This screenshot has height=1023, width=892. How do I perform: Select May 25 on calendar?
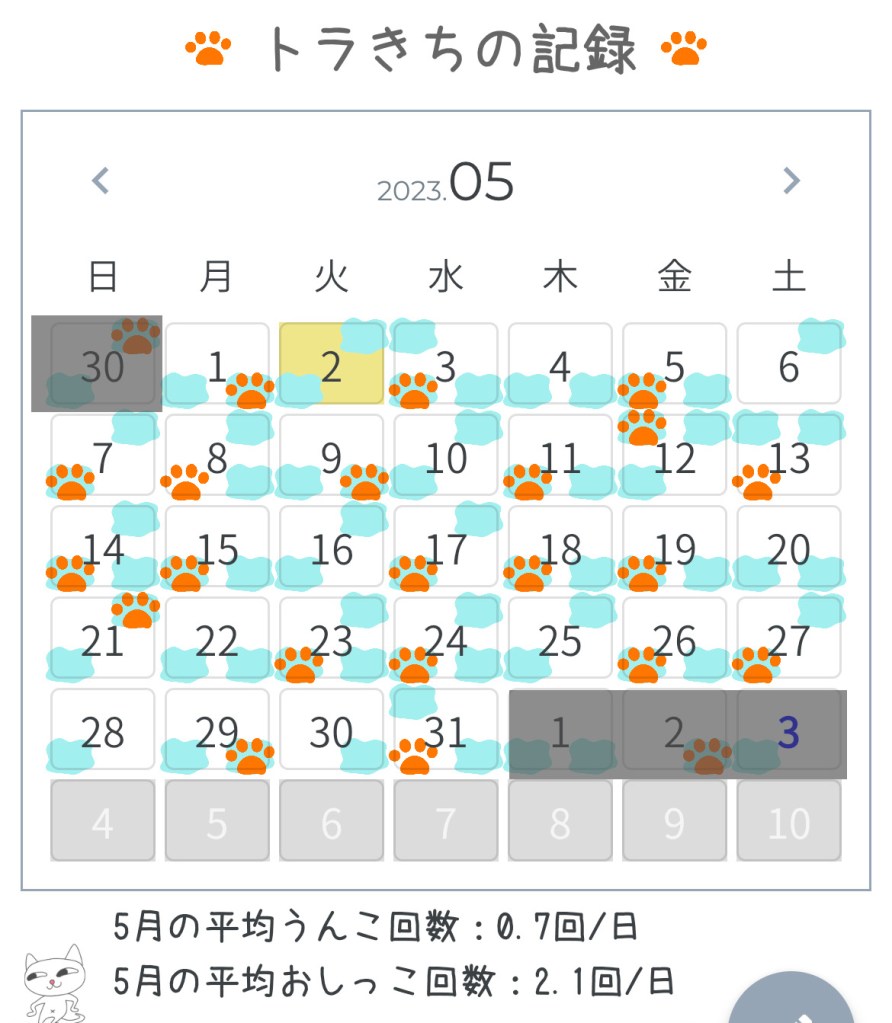coord(560,641)
